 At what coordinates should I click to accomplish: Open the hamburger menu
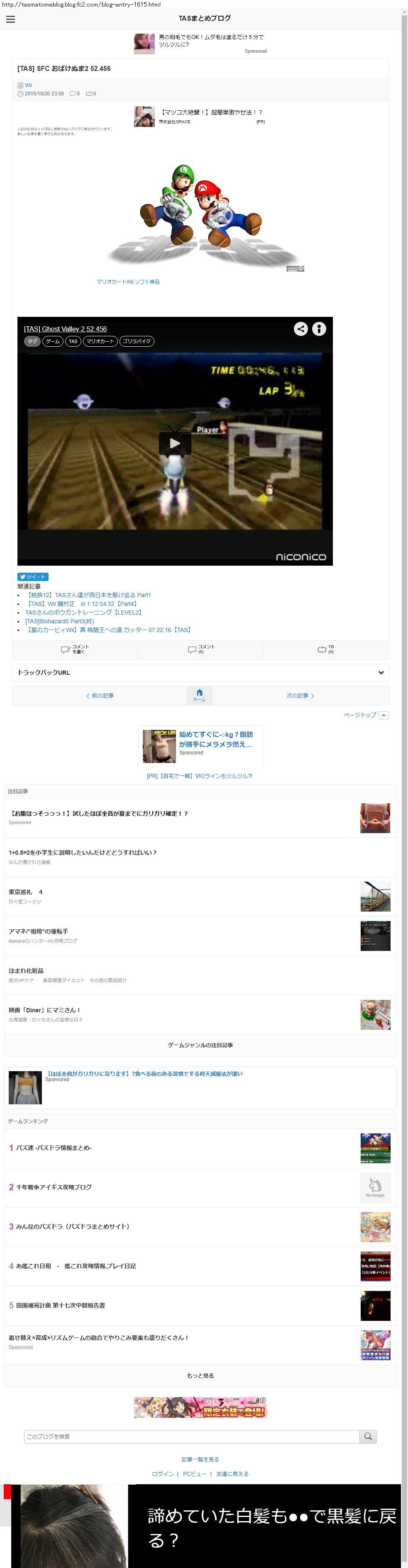click(10, 19)
